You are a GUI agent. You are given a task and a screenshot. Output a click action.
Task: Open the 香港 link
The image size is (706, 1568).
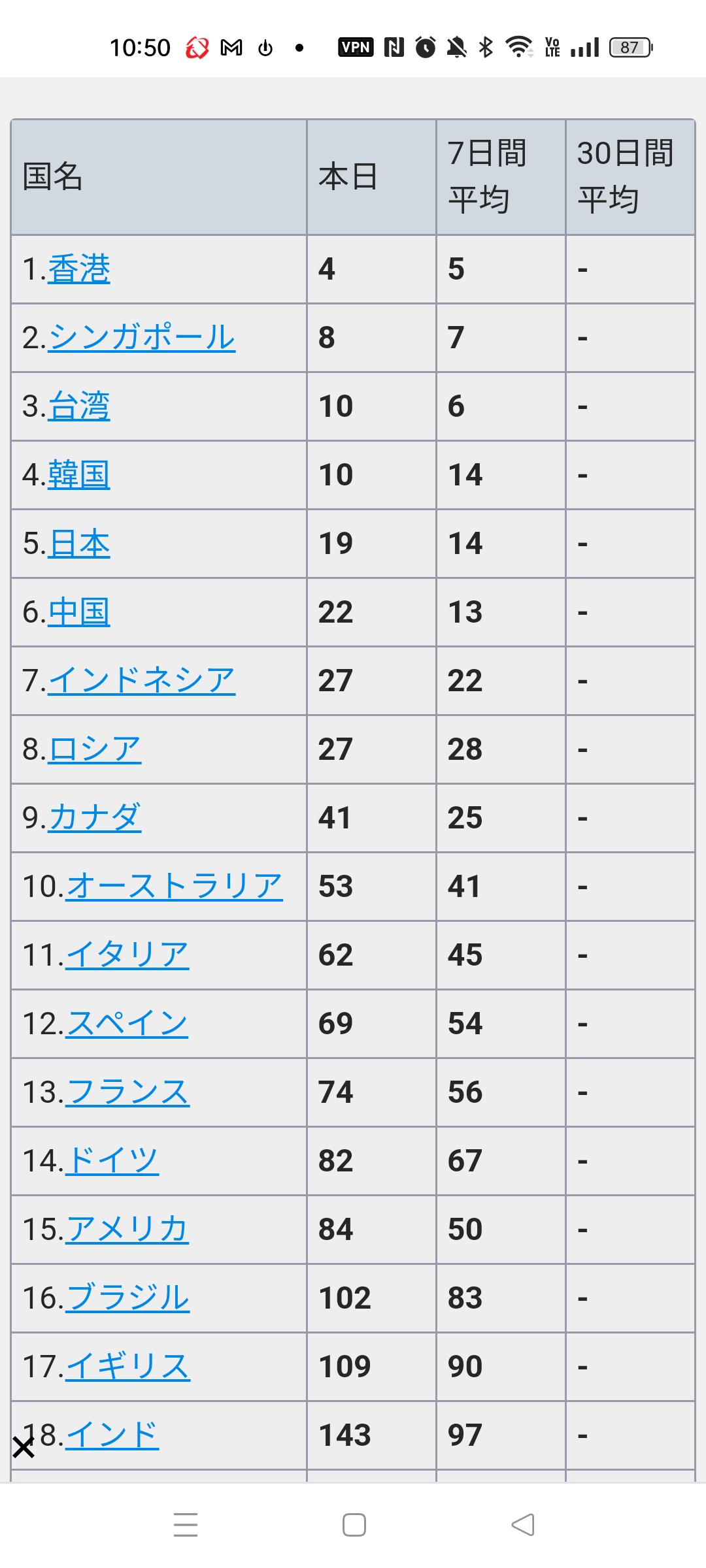79,269
